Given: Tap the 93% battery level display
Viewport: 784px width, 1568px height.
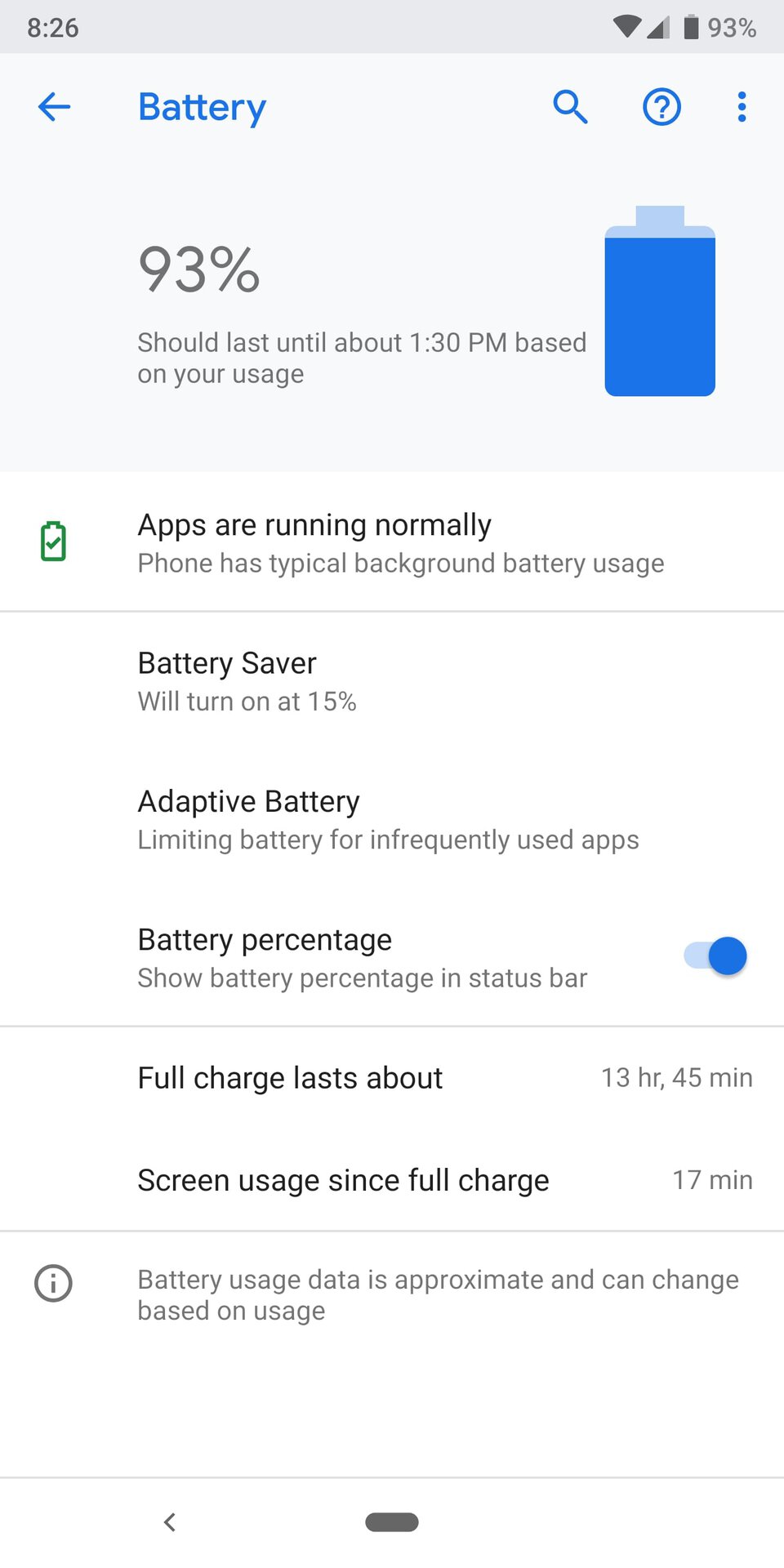Looking at the screenshot, I should 198,271.
